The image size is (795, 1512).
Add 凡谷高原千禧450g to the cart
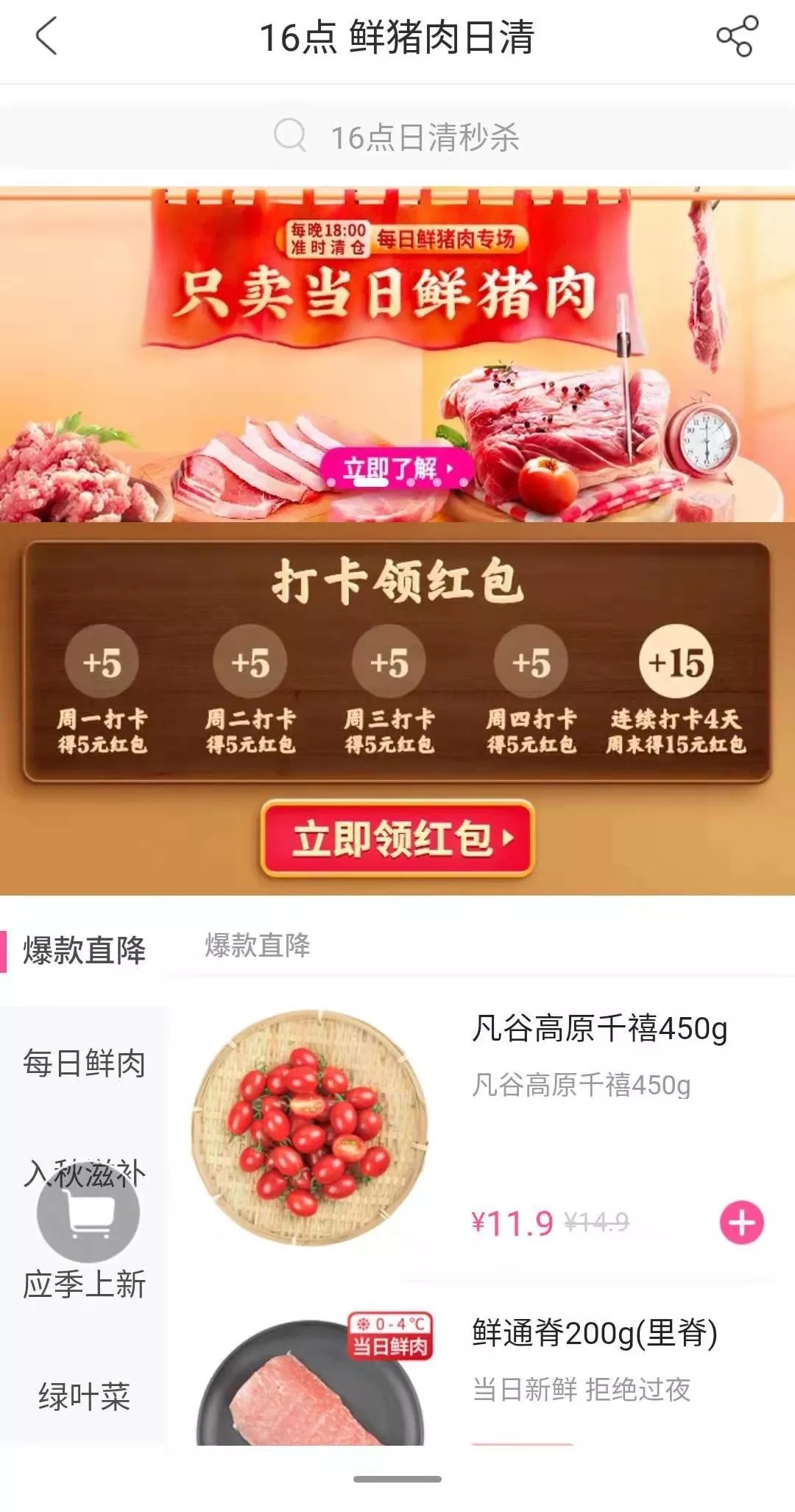click(x=741, y=1223)
